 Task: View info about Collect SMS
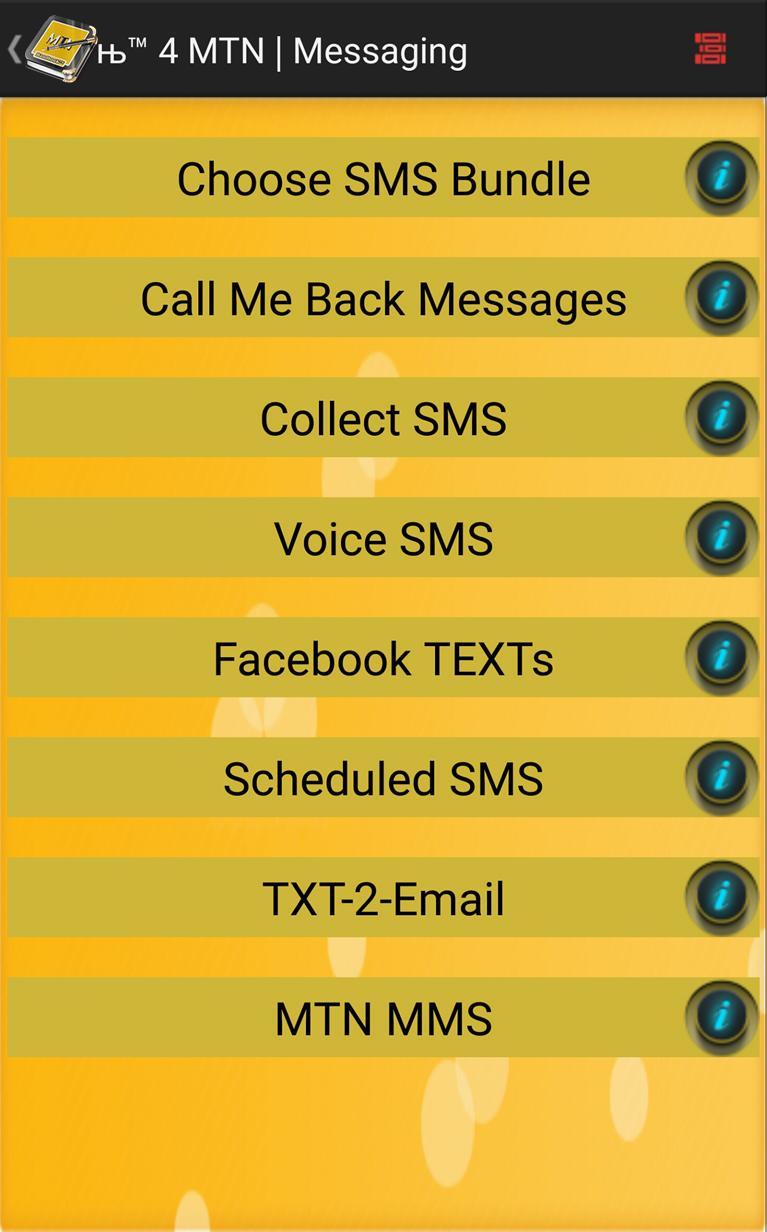click(721, 417)
